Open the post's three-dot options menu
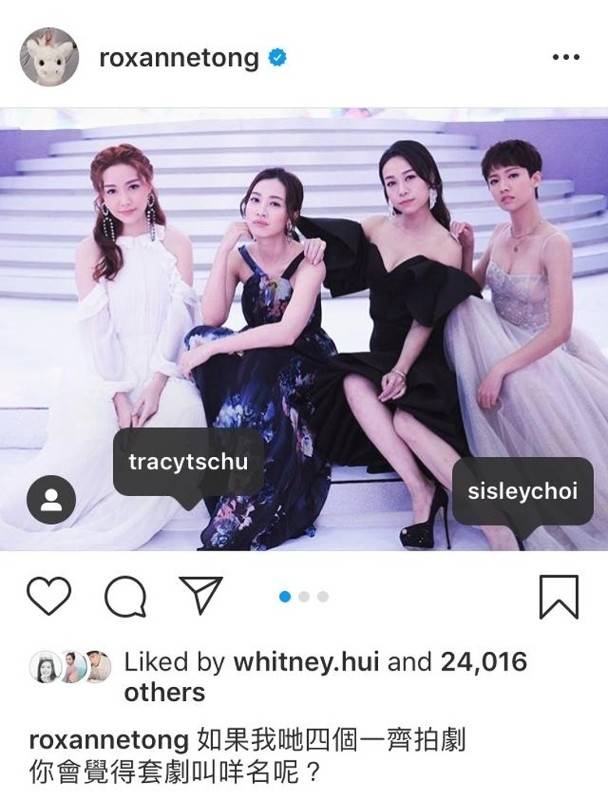608x800 pixels. [565, 57]
